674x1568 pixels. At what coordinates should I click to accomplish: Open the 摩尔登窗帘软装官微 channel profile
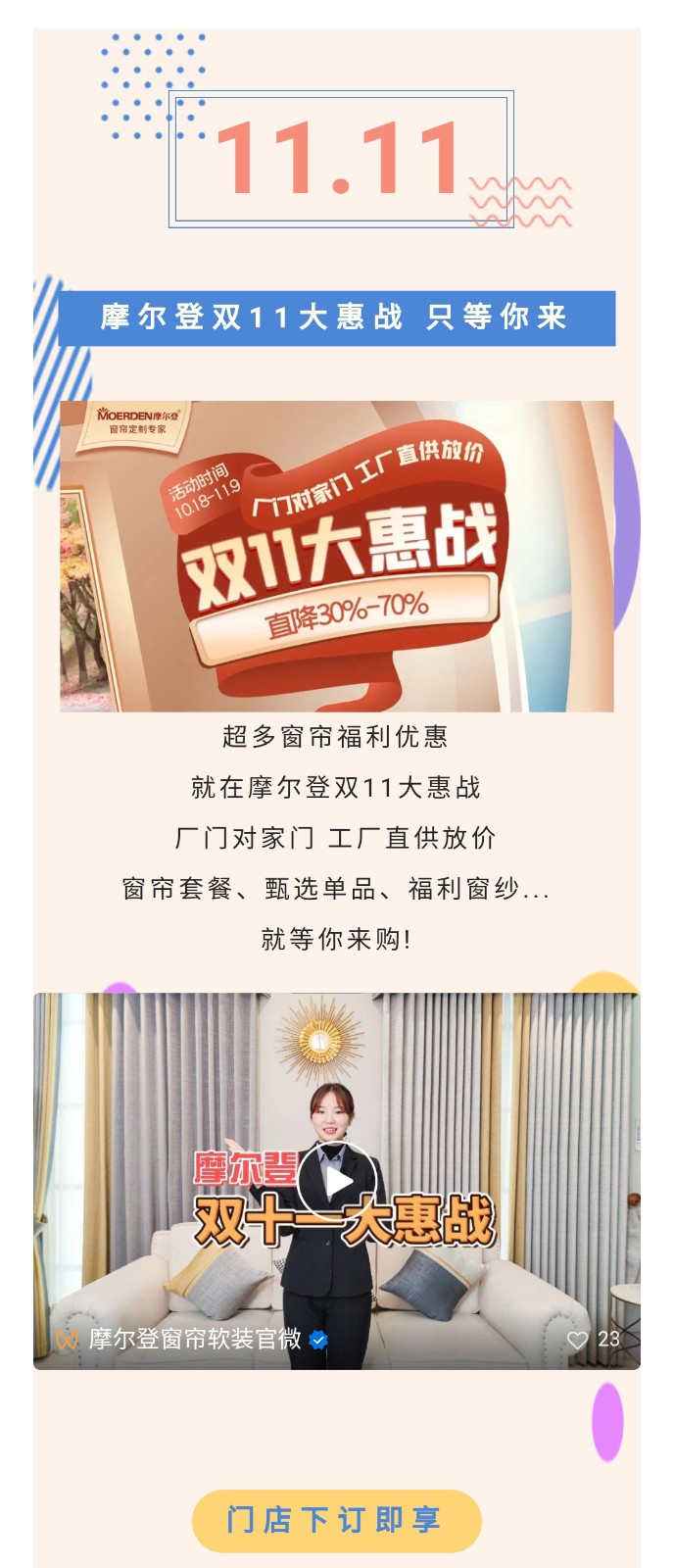tap(194, 1339)
